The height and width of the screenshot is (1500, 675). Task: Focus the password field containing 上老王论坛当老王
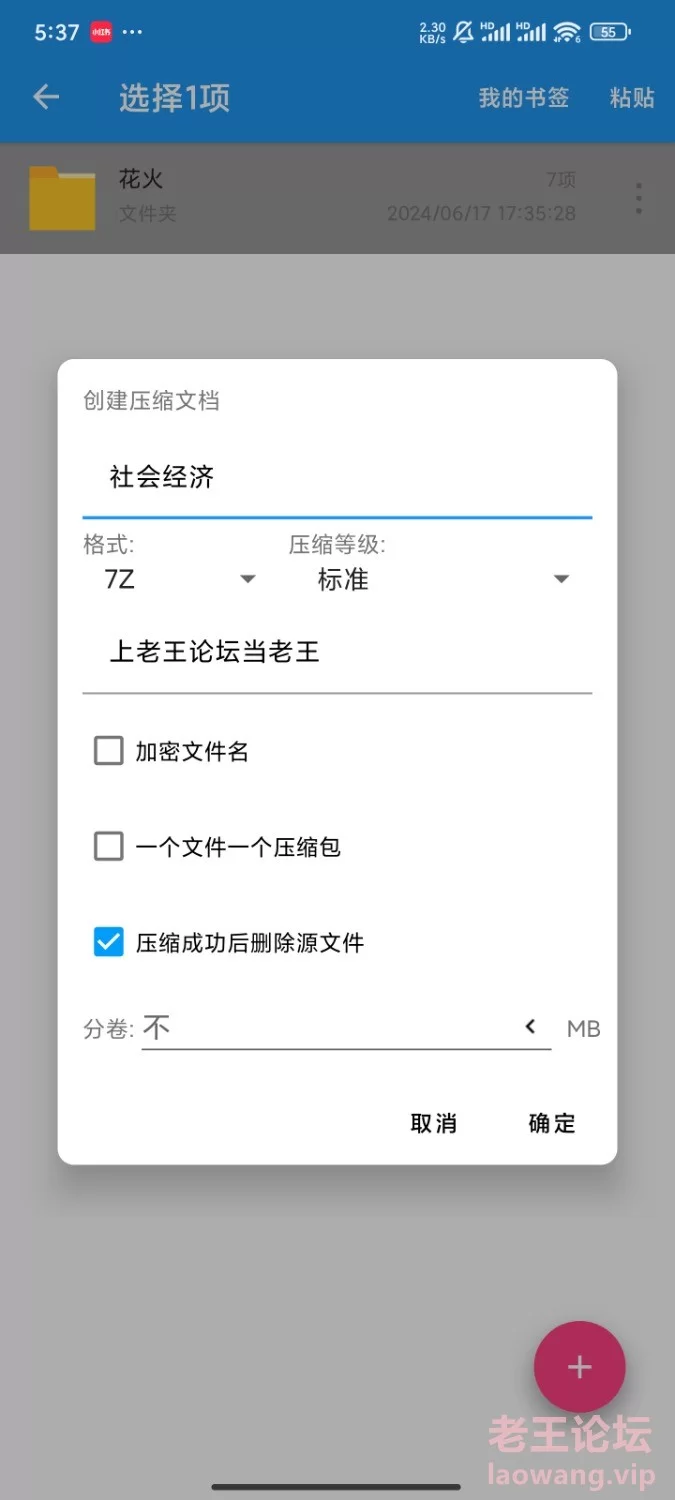(x=336, y=653)
